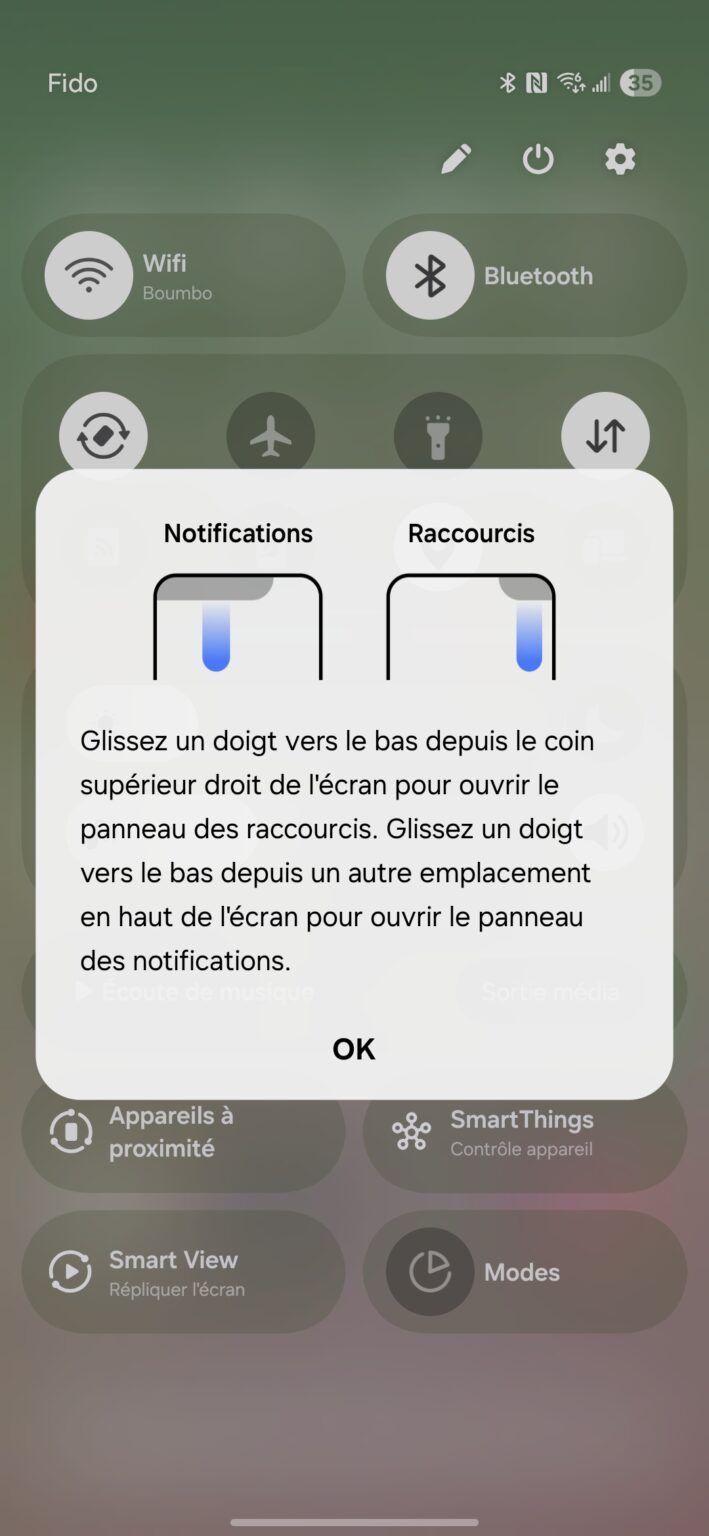This screenshot has width=709, height=1536.
Task: Open the edit pencil icon
Action: coord(456,159)
